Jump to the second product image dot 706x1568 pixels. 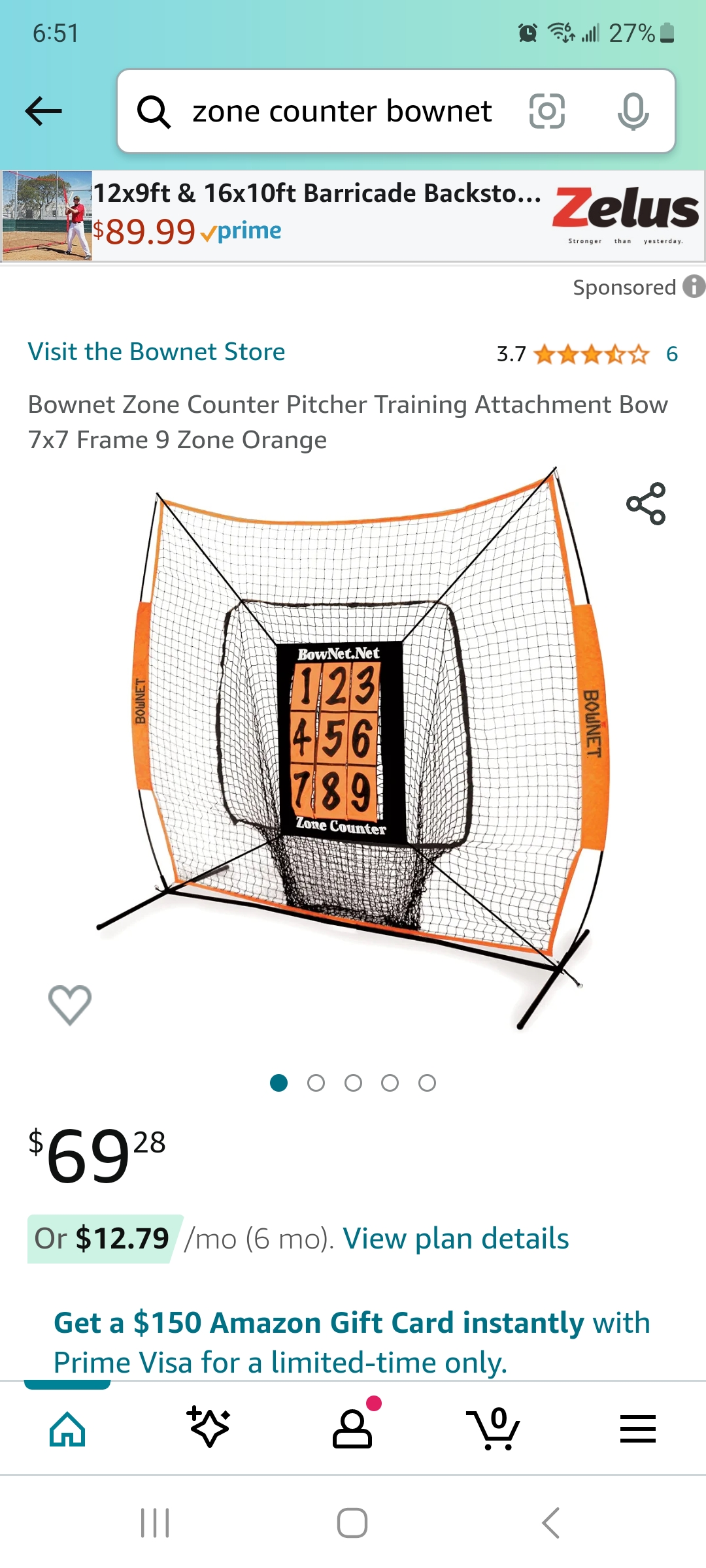click(316, 1083)
